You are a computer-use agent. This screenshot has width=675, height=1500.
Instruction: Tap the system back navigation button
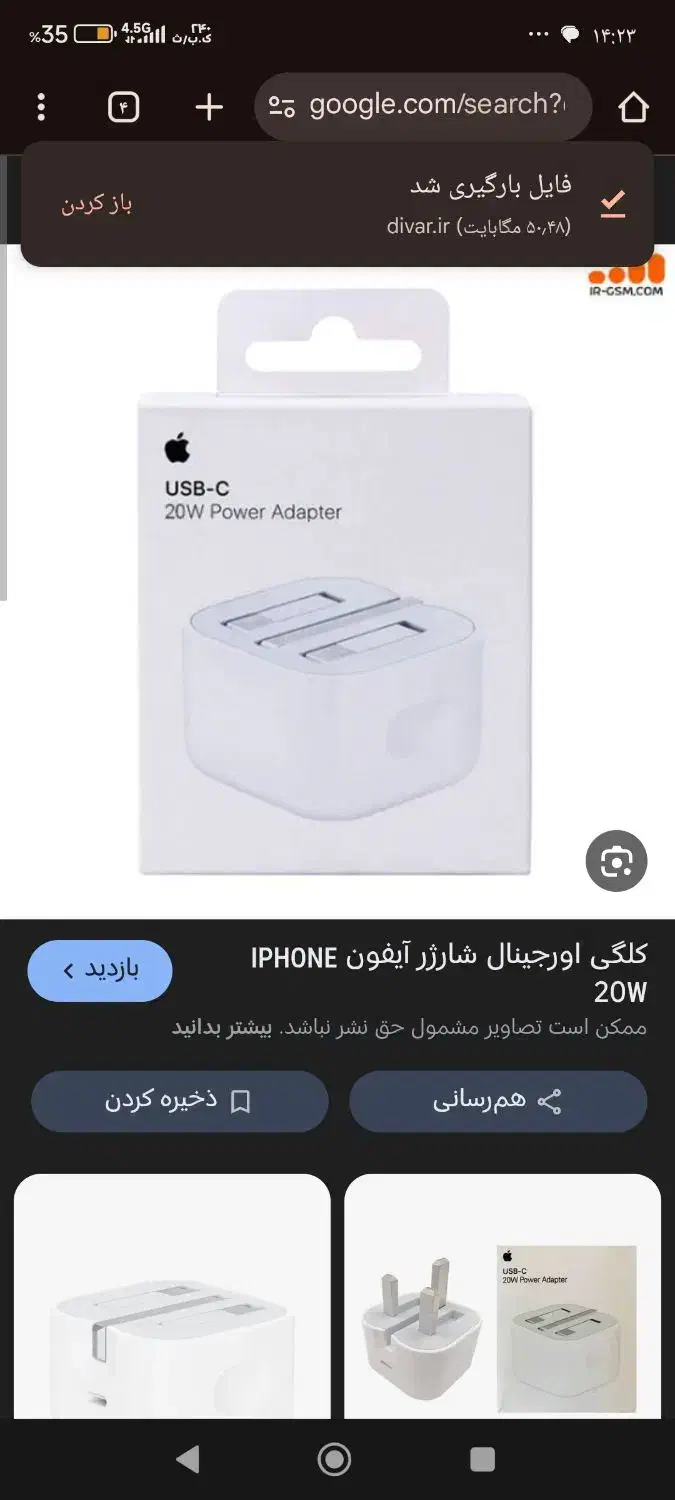click(187, 1459)
